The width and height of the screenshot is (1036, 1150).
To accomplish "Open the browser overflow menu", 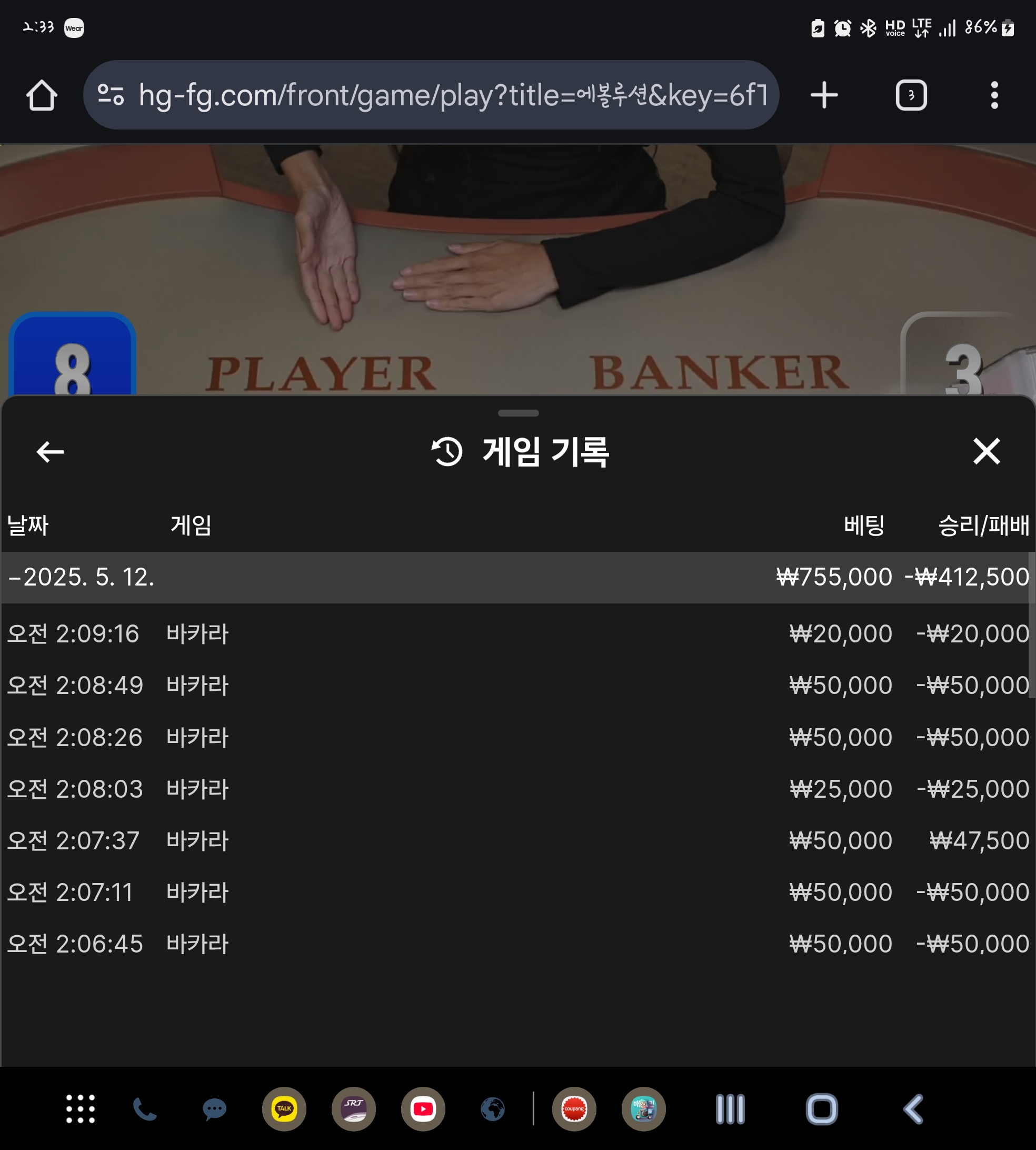I will (x=994, y=95).
